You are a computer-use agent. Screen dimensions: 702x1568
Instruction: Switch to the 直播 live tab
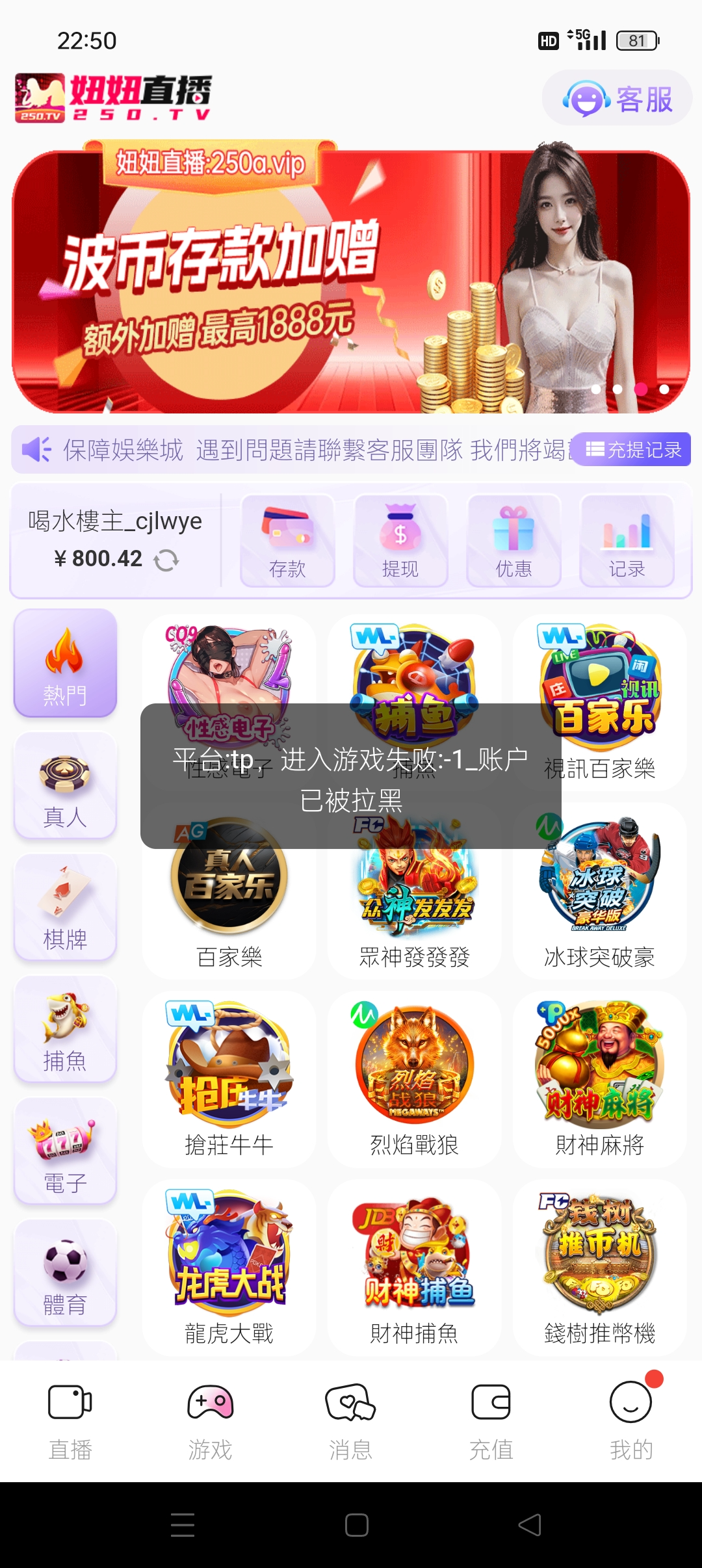point(70,1404)
